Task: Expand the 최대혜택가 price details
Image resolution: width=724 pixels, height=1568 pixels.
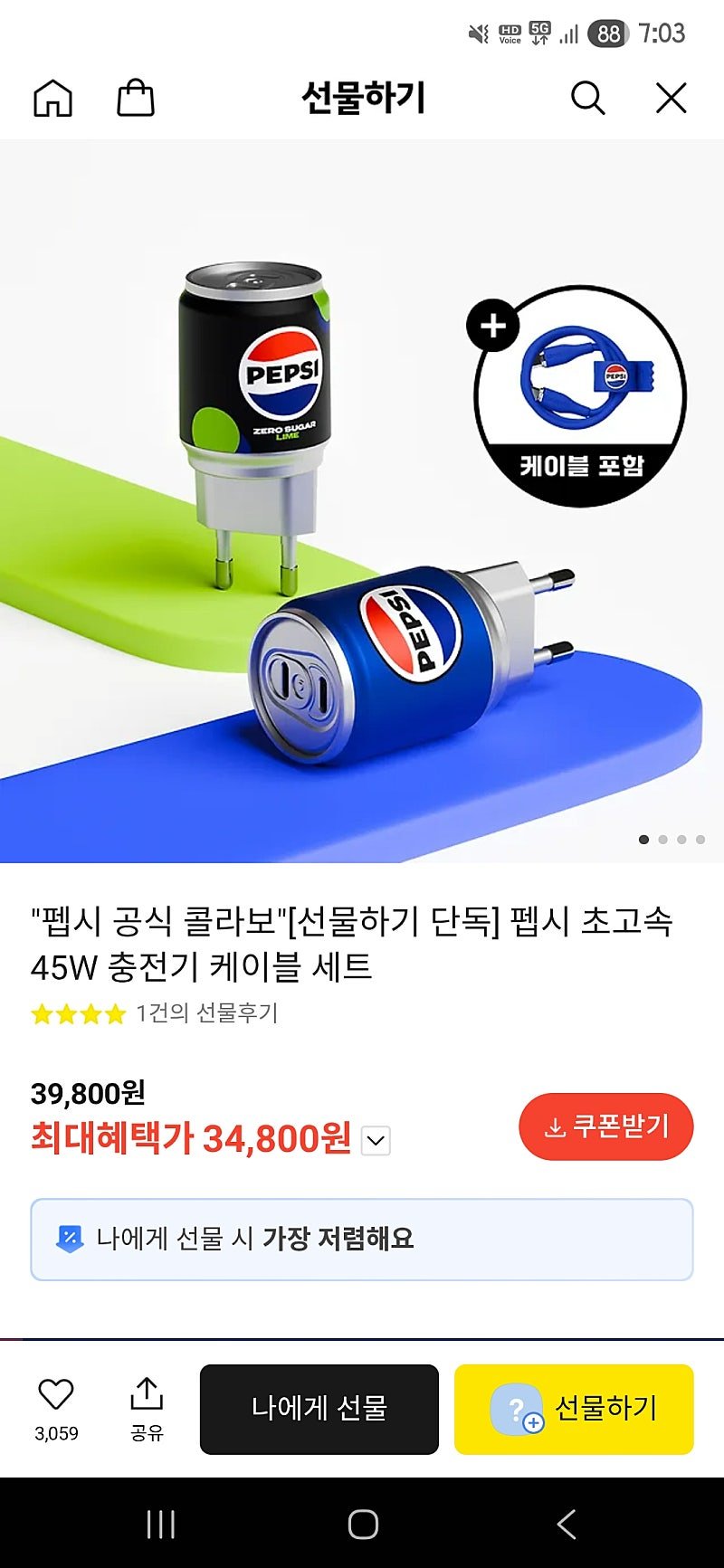Action: click(x=376, y=1141)
